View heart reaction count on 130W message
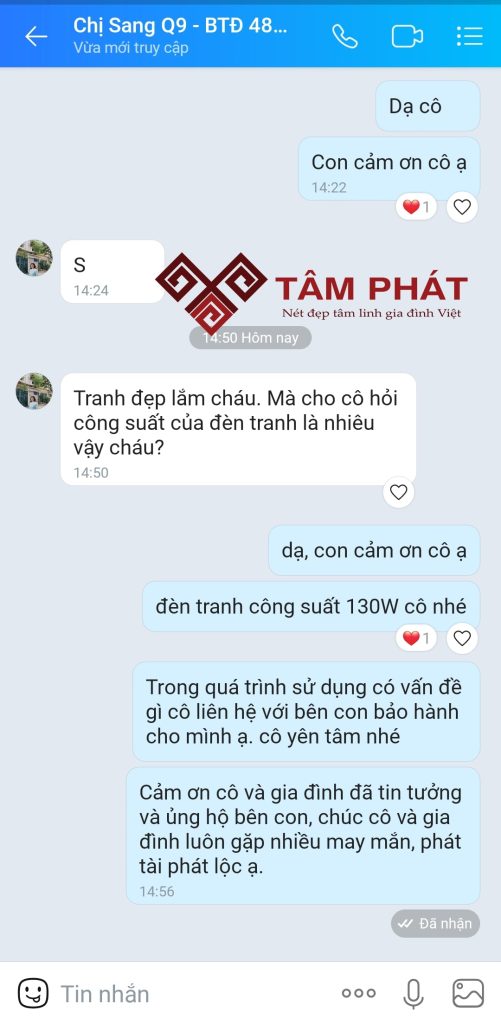Viewport: 501px width, 1024px height. pyautogui.click(x=416, y=638)
